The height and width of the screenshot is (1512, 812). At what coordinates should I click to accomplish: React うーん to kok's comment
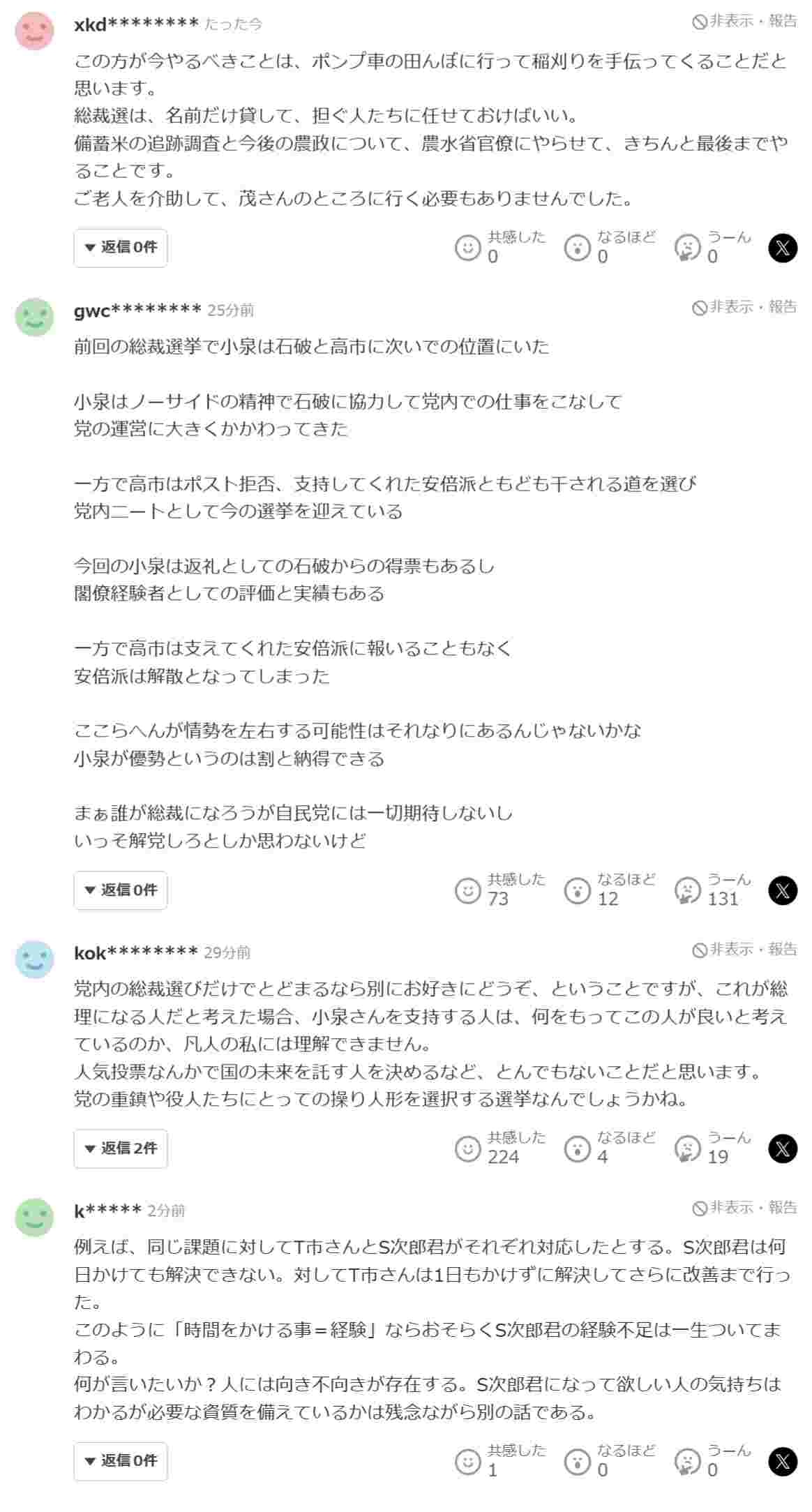pos(687,1148)
